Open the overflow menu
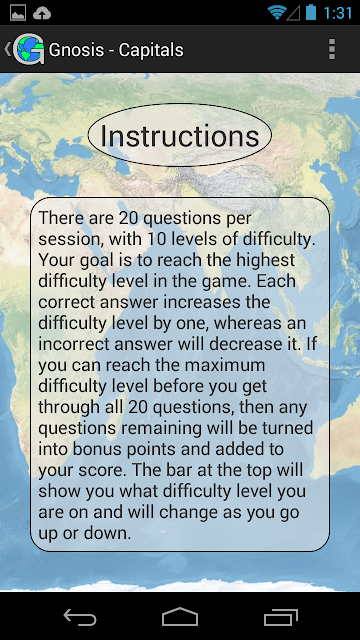The width and height of the screenshot is (360, 640). click(332, 49)
